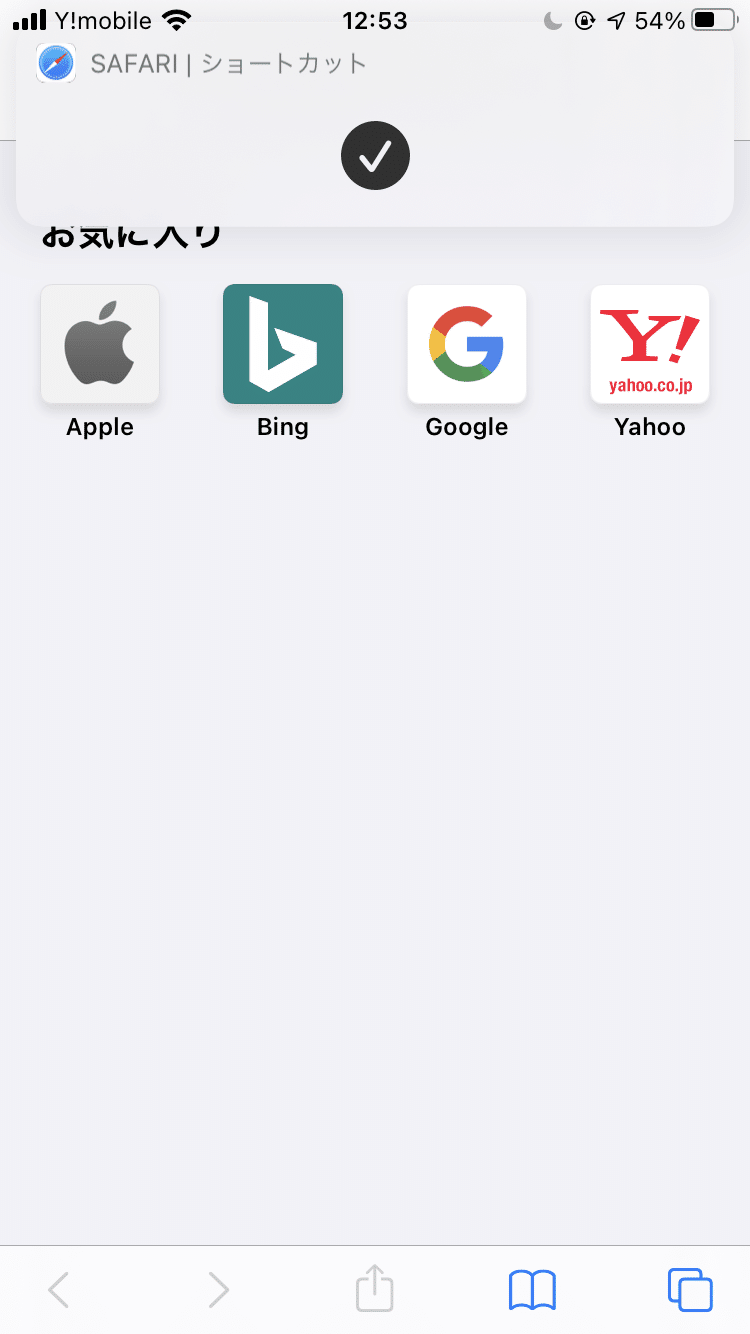The image size is (750, 1334).
Task: Open the Bing favorite
Action: pyautogui.click(x=283, y=345)
